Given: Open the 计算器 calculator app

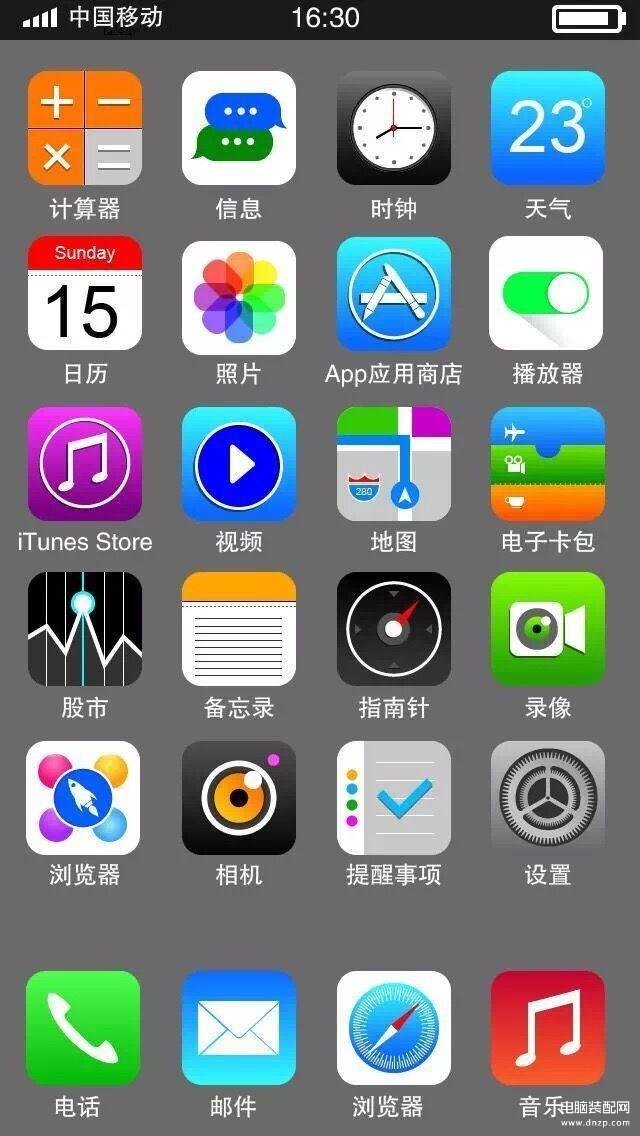Looking at the screenshot, I should [85, 128].
